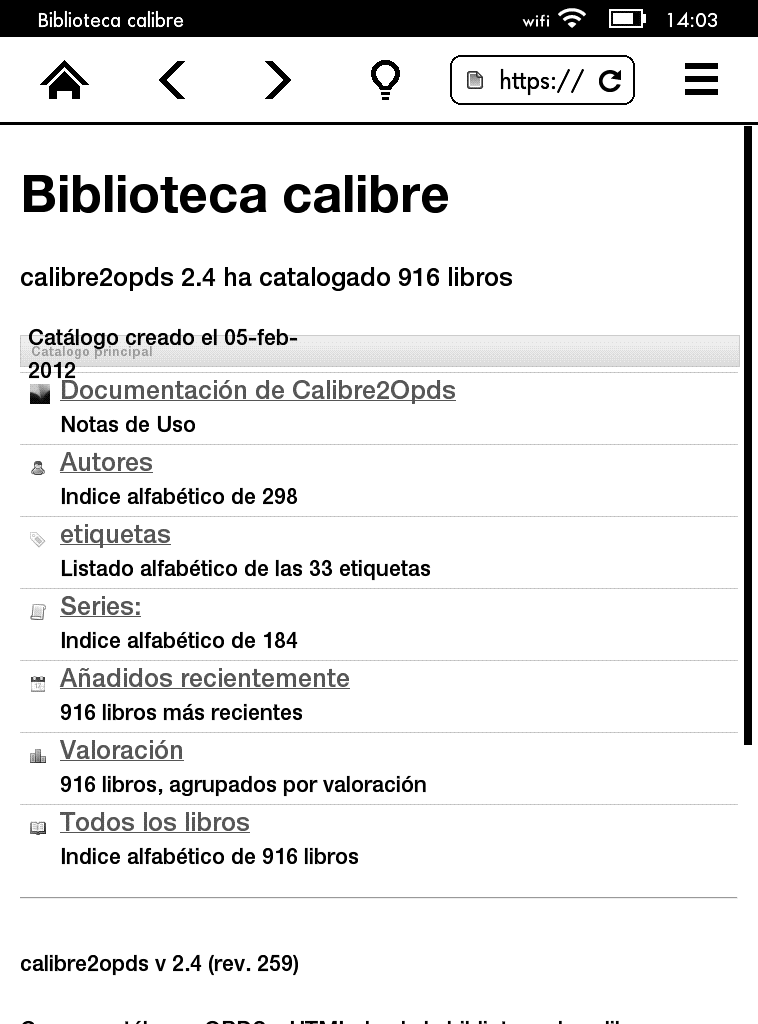Go forward to the next page
The height and width of the screenshot is (1024, 758).
[x=277, y=80]
